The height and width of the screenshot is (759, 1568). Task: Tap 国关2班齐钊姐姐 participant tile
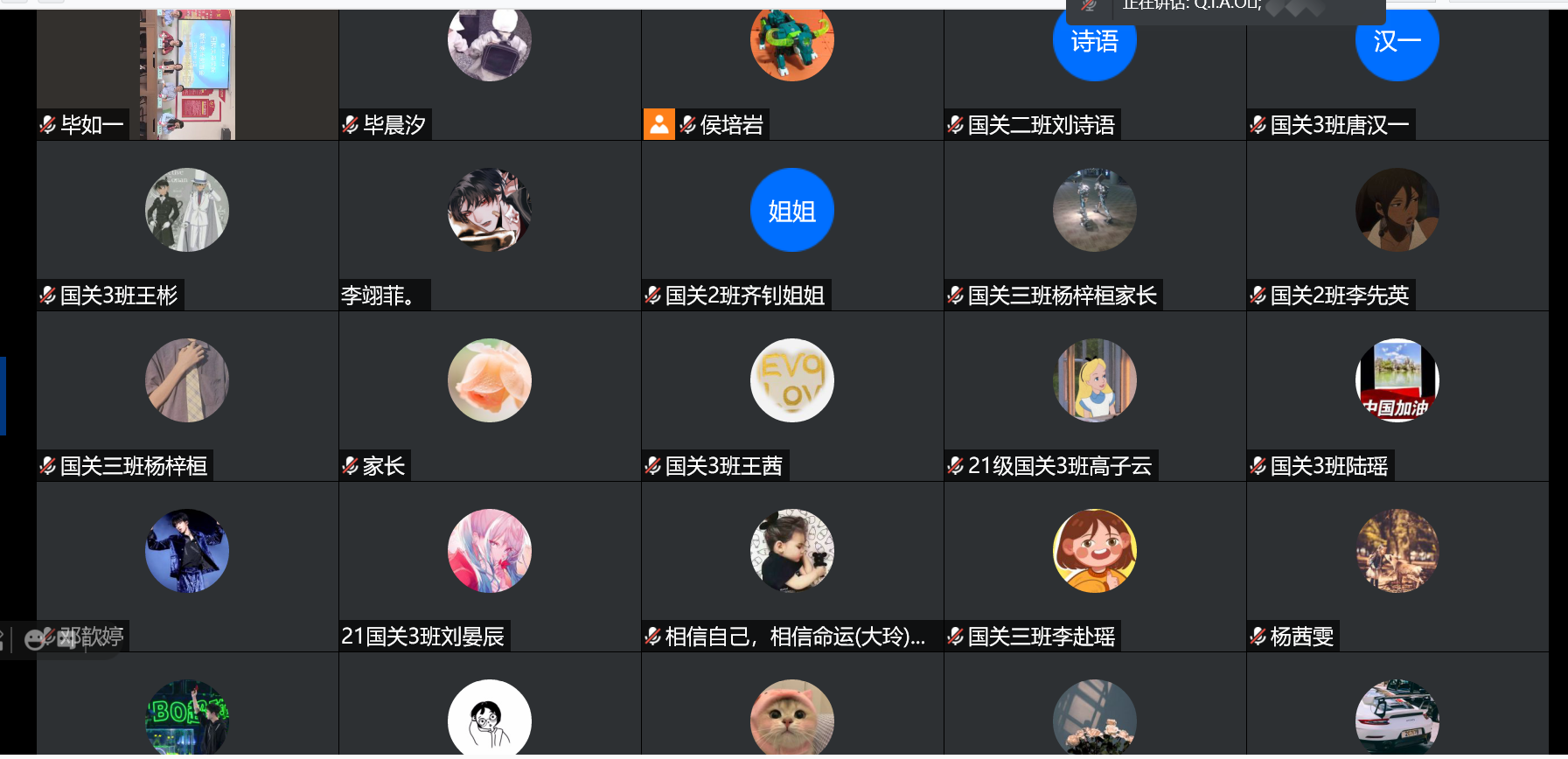coord(791,226)
